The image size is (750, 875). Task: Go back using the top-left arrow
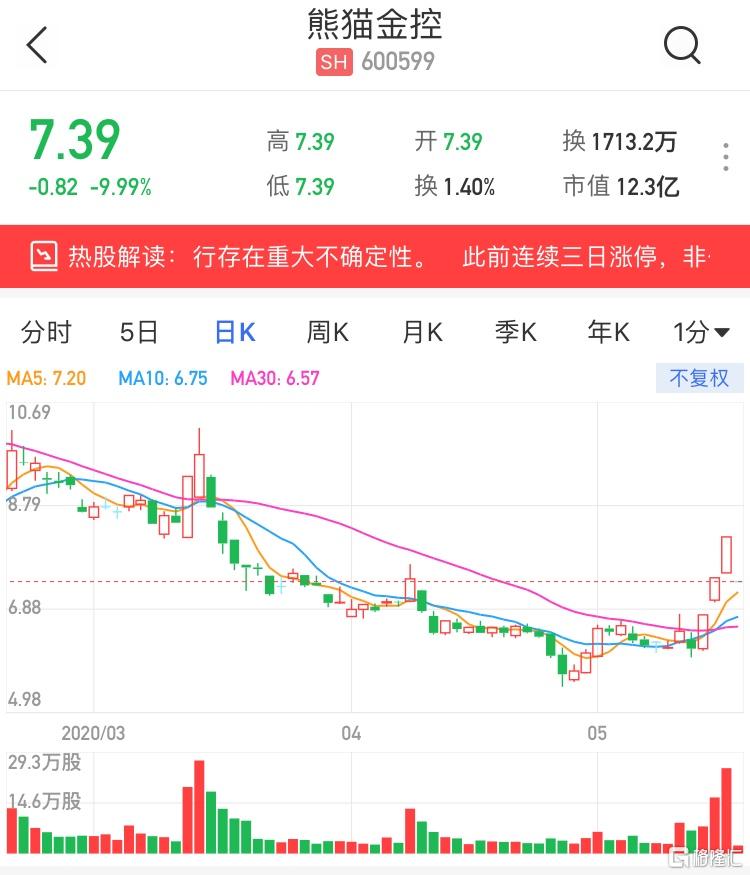pos(37,45)
